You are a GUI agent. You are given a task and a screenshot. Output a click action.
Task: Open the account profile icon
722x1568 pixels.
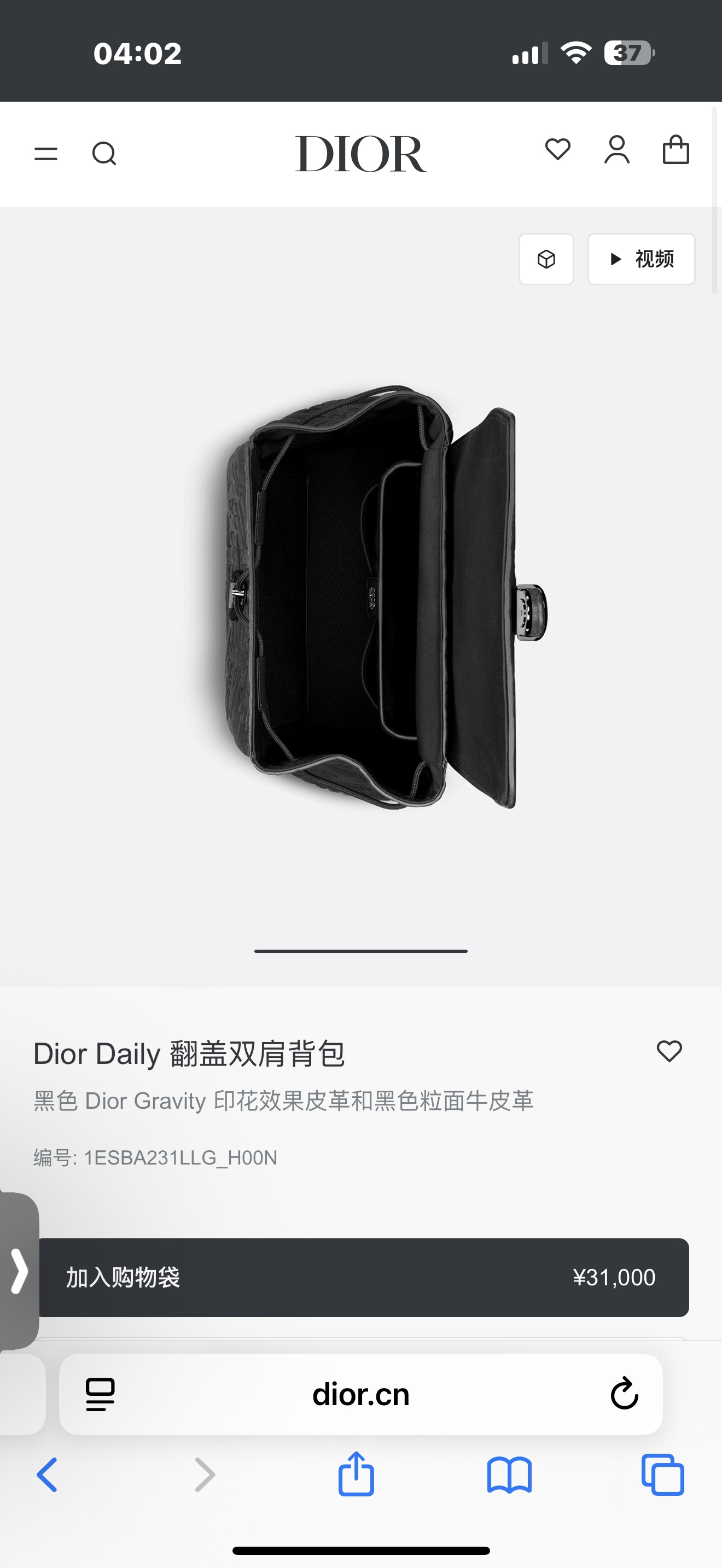pyautogui.click(x=616, y=149)
